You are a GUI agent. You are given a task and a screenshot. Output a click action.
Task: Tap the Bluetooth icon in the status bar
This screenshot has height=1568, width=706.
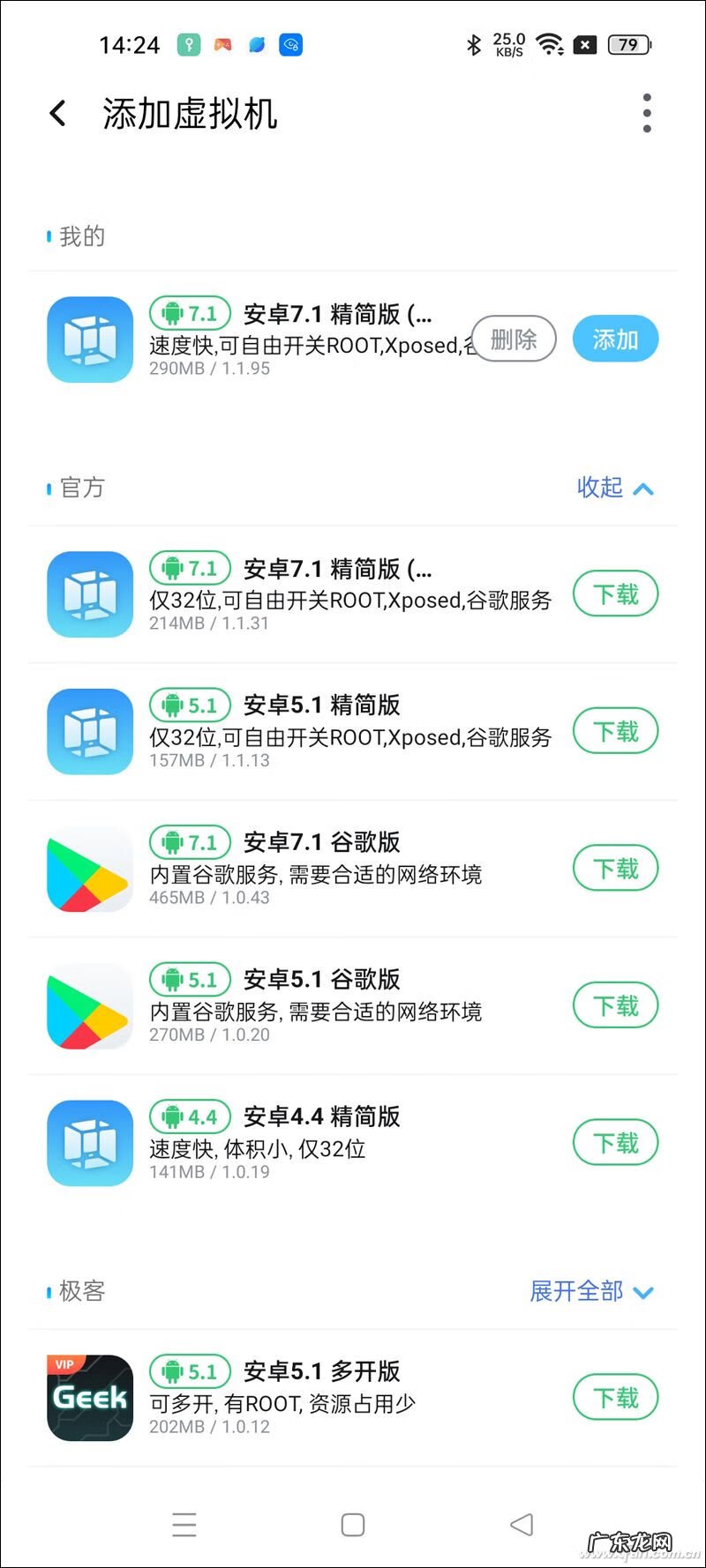(x=475, y=44)
